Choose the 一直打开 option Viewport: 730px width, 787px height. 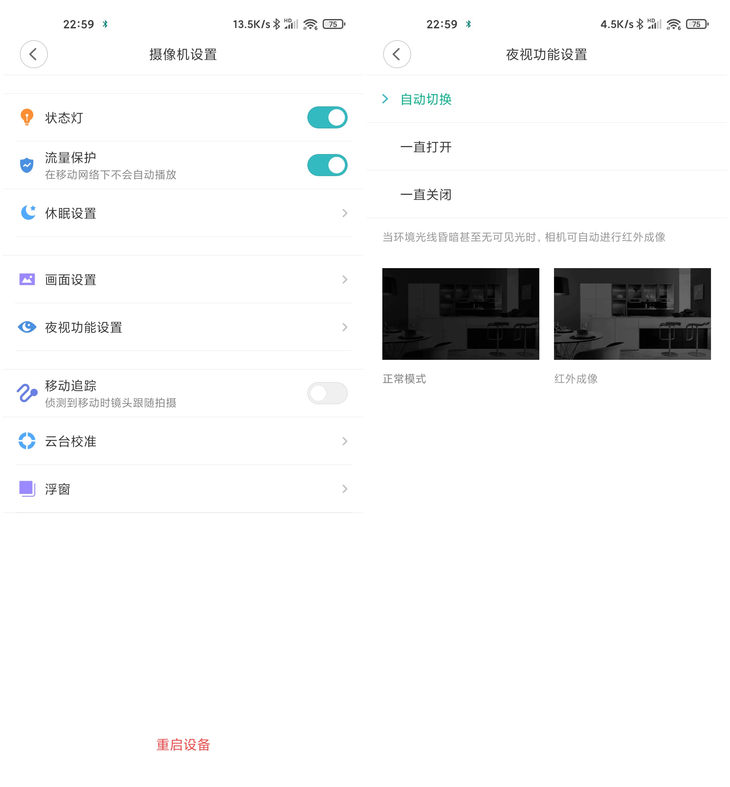coord(427,147)
